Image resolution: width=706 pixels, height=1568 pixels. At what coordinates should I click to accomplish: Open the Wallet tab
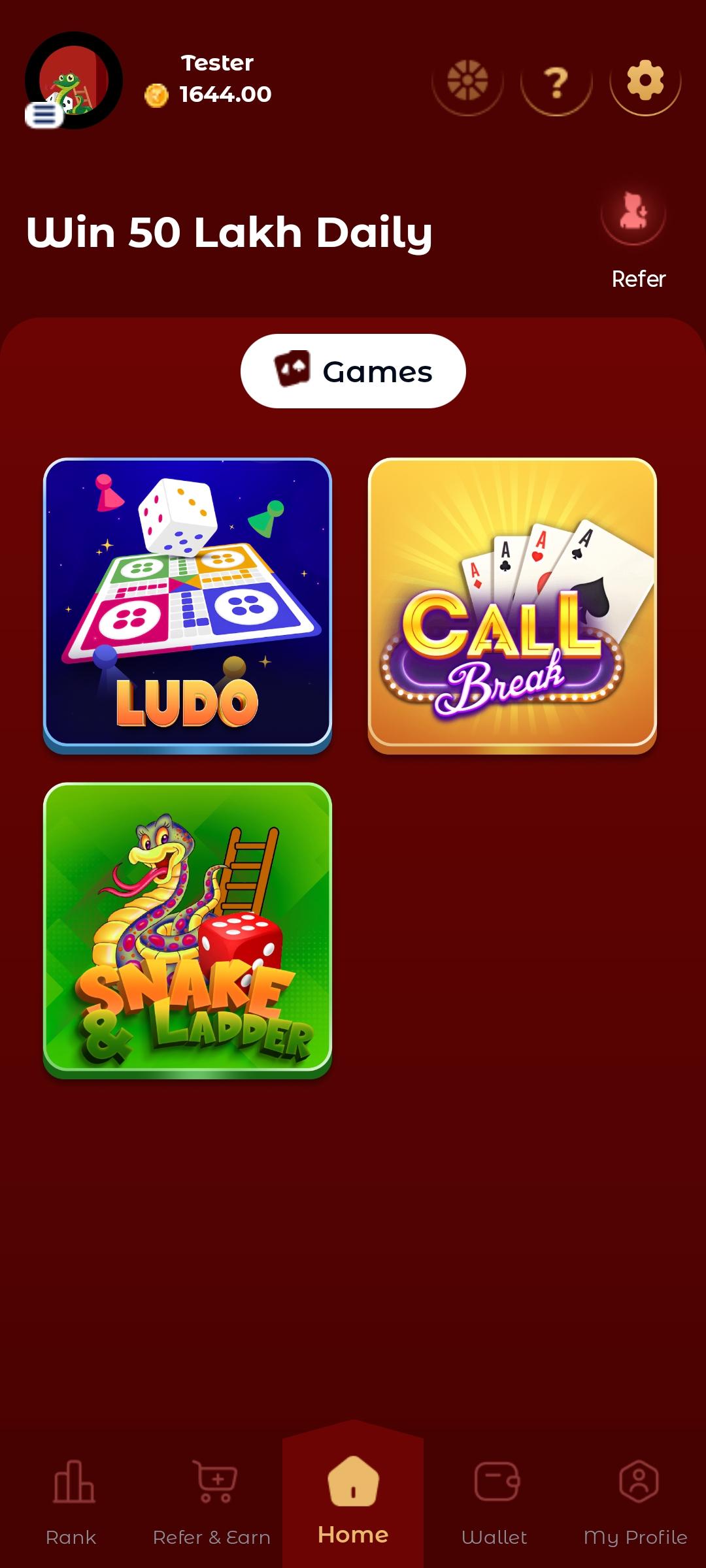[494, 1503]
